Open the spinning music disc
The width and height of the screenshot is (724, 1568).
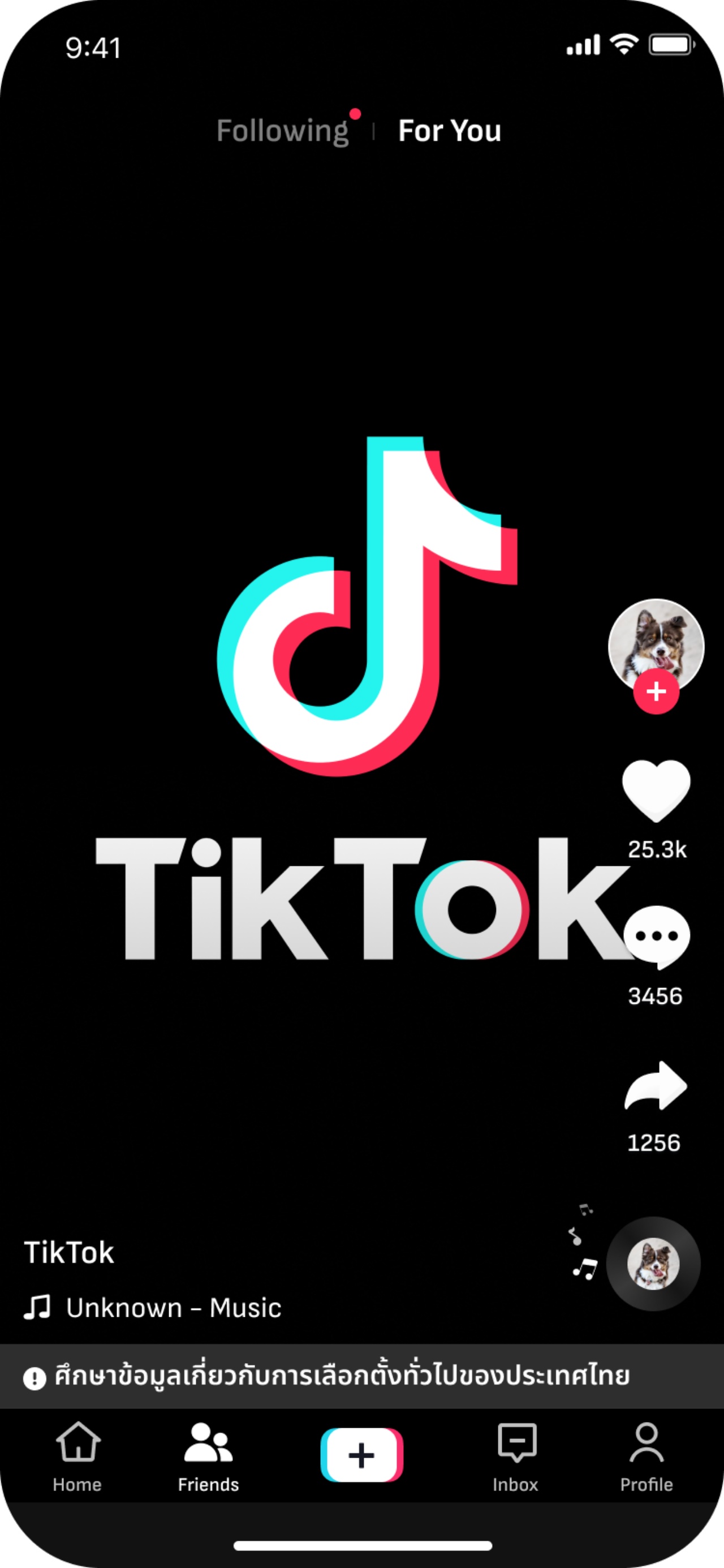coord(653,1264)
